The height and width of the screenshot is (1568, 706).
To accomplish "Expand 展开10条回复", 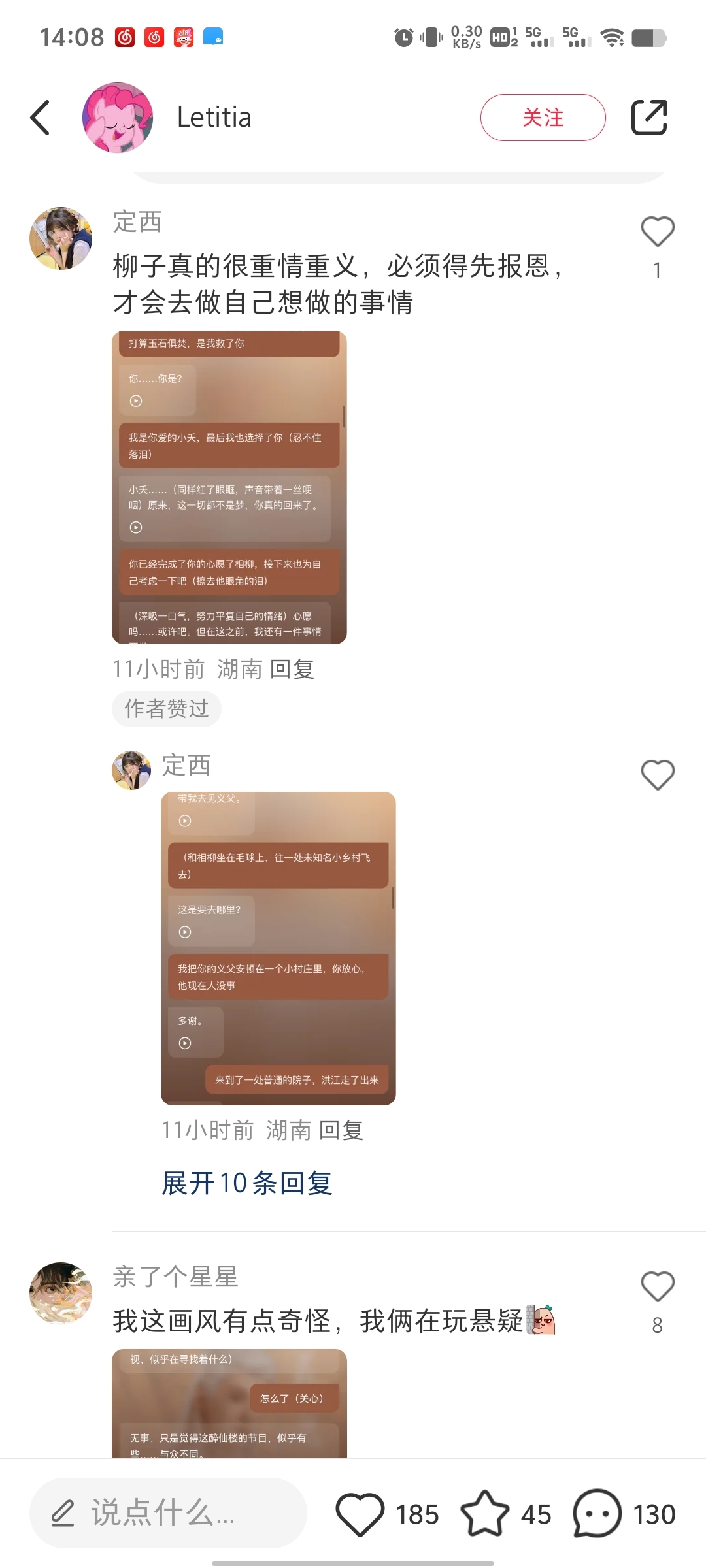I will pos(247,1183).
